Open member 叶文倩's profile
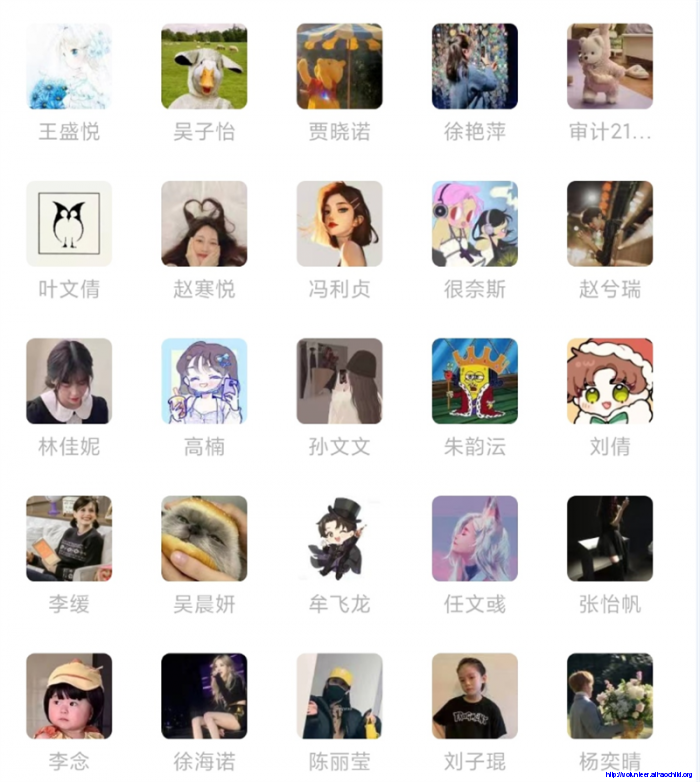The height and width of the screenshot is (782, 700). (69, 224)
